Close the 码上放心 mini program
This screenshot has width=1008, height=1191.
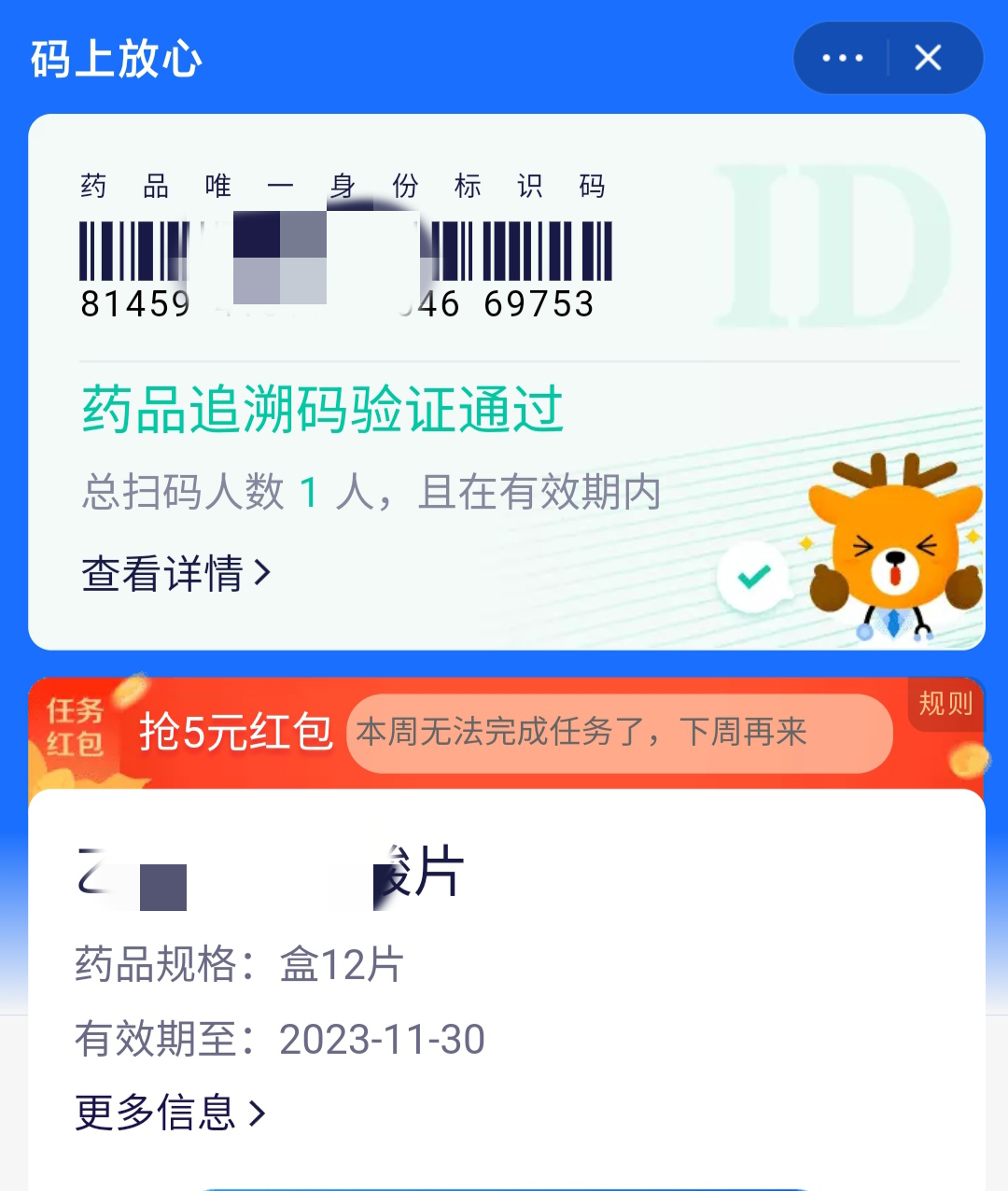(928, 58)
